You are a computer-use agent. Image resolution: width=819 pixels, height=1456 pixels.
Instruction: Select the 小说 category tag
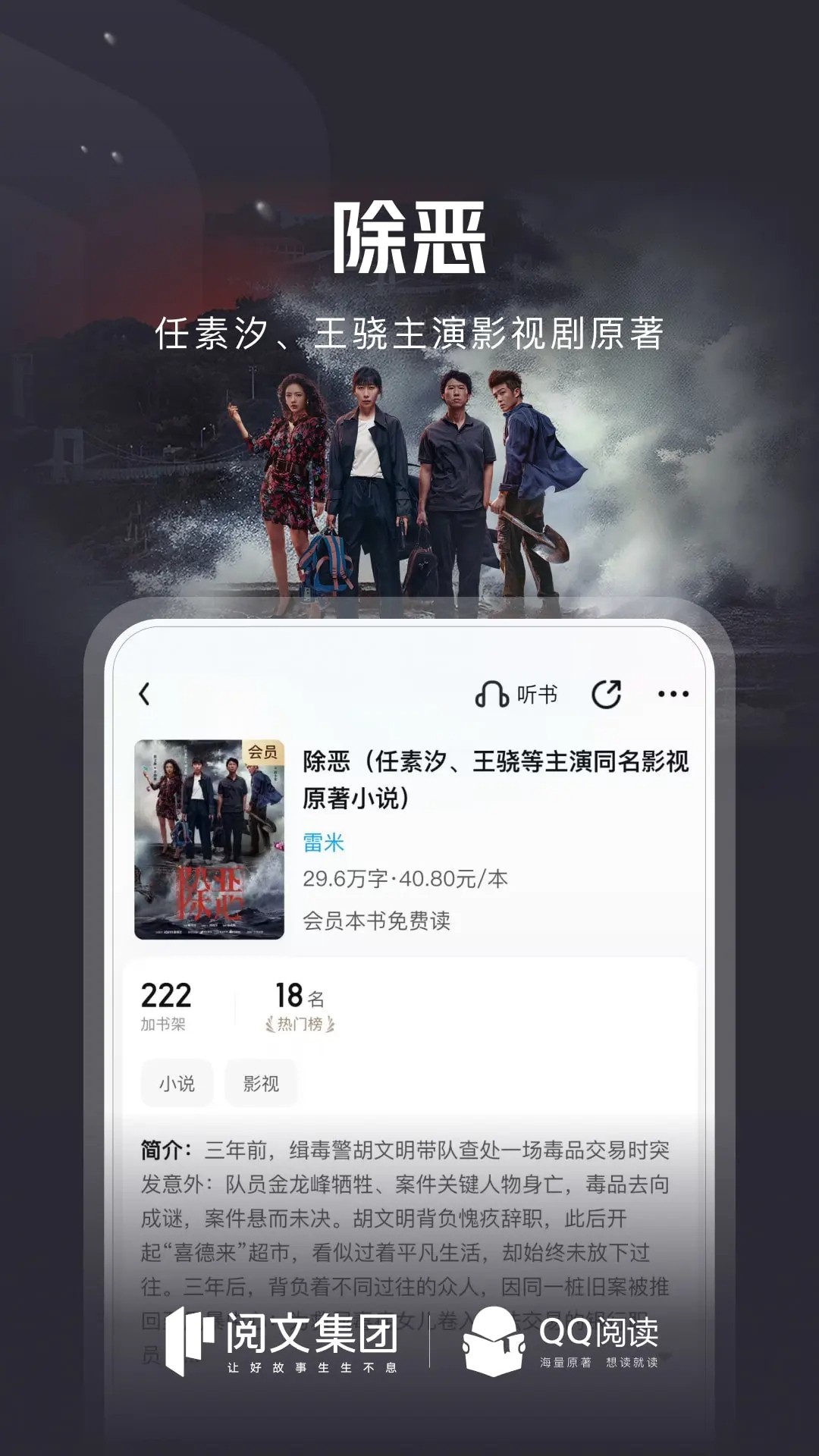(x=176, y=1084)
